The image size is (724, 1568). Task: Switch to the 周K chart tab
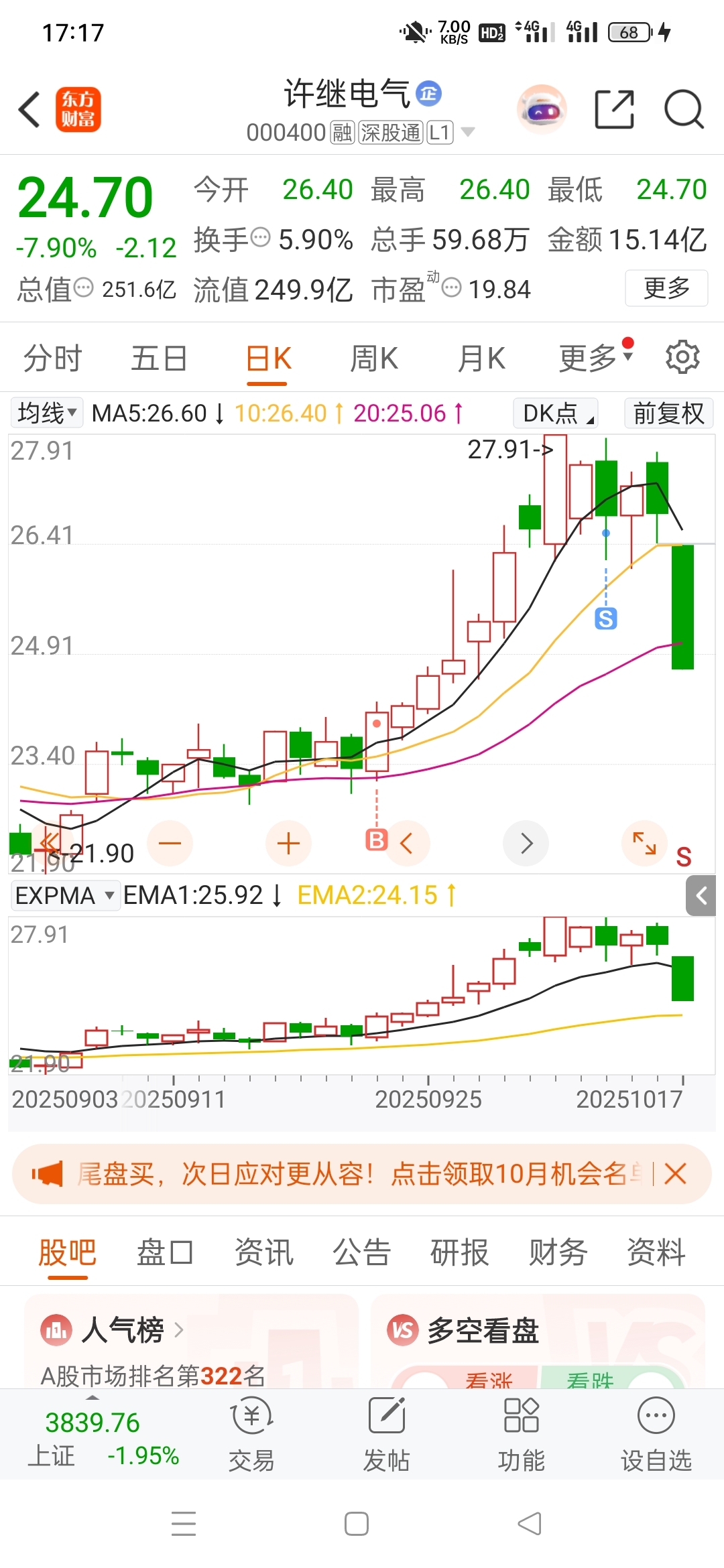point(374,358)
